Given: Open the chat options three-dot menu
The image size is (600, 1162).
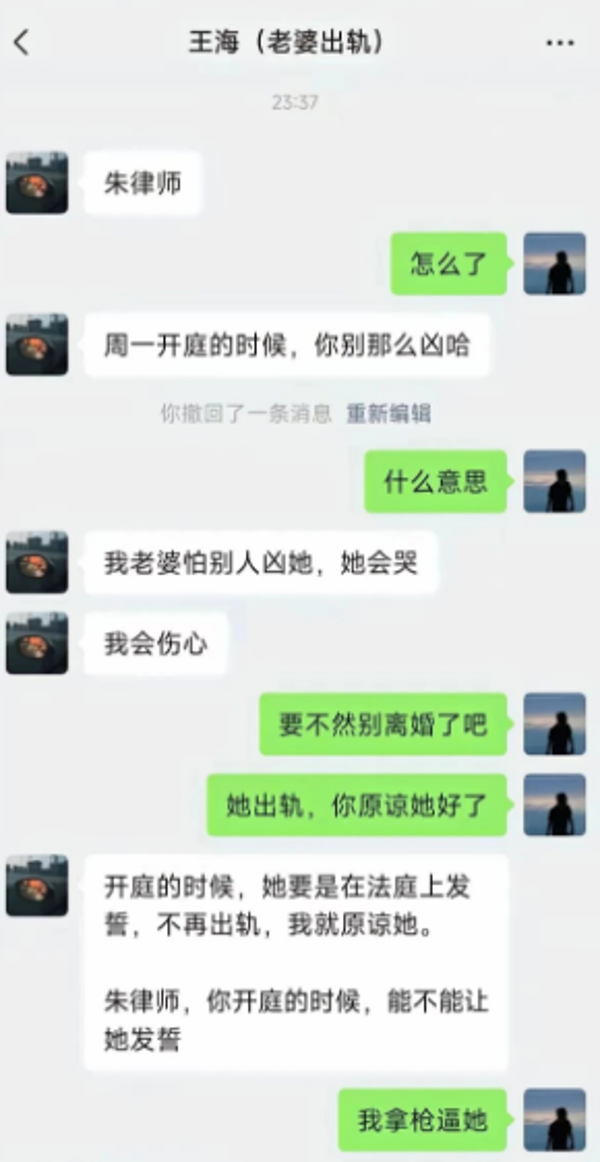Looking at the screenshot, I should tap(560, 43).
